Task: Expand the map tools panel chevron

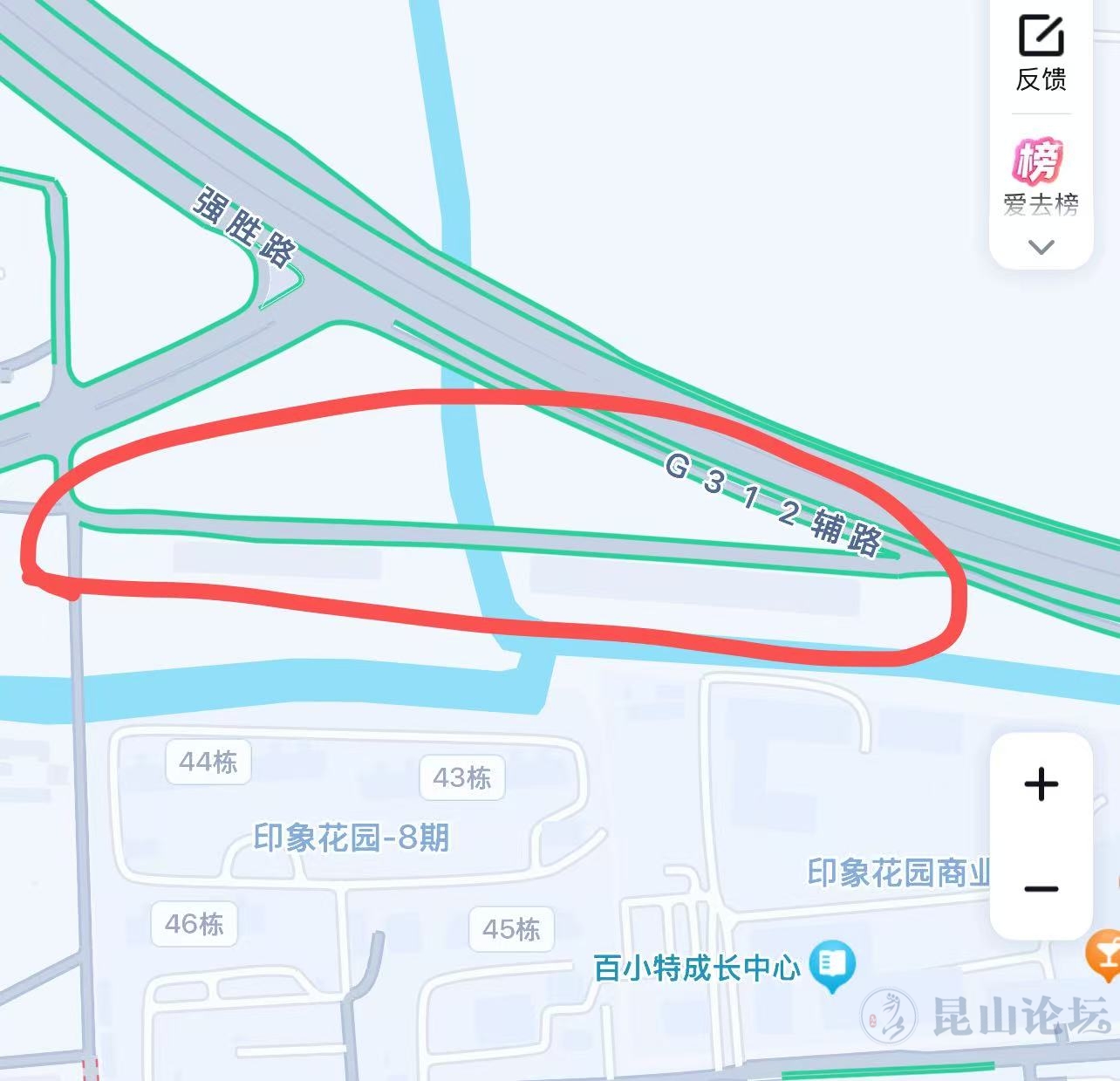Action: click(x=1041, y=247)
